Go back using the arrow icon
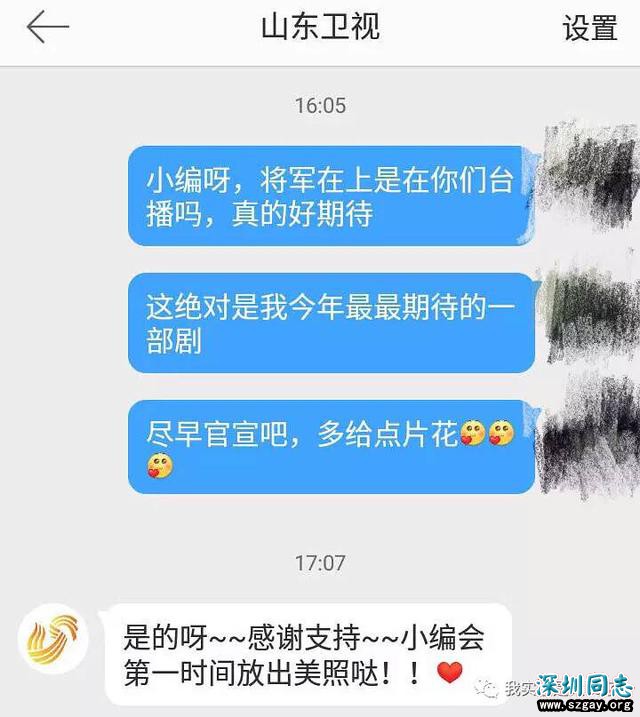This screenshot has width=640, height=717. (x=47, y=28)
